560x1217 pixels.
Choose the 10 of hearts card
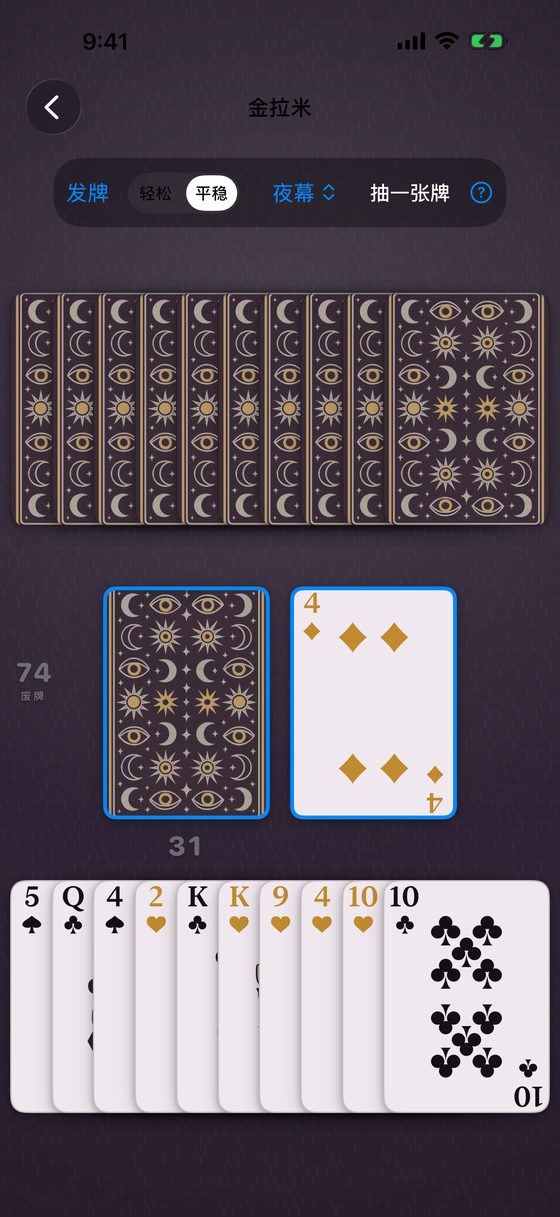coord(364,996)
